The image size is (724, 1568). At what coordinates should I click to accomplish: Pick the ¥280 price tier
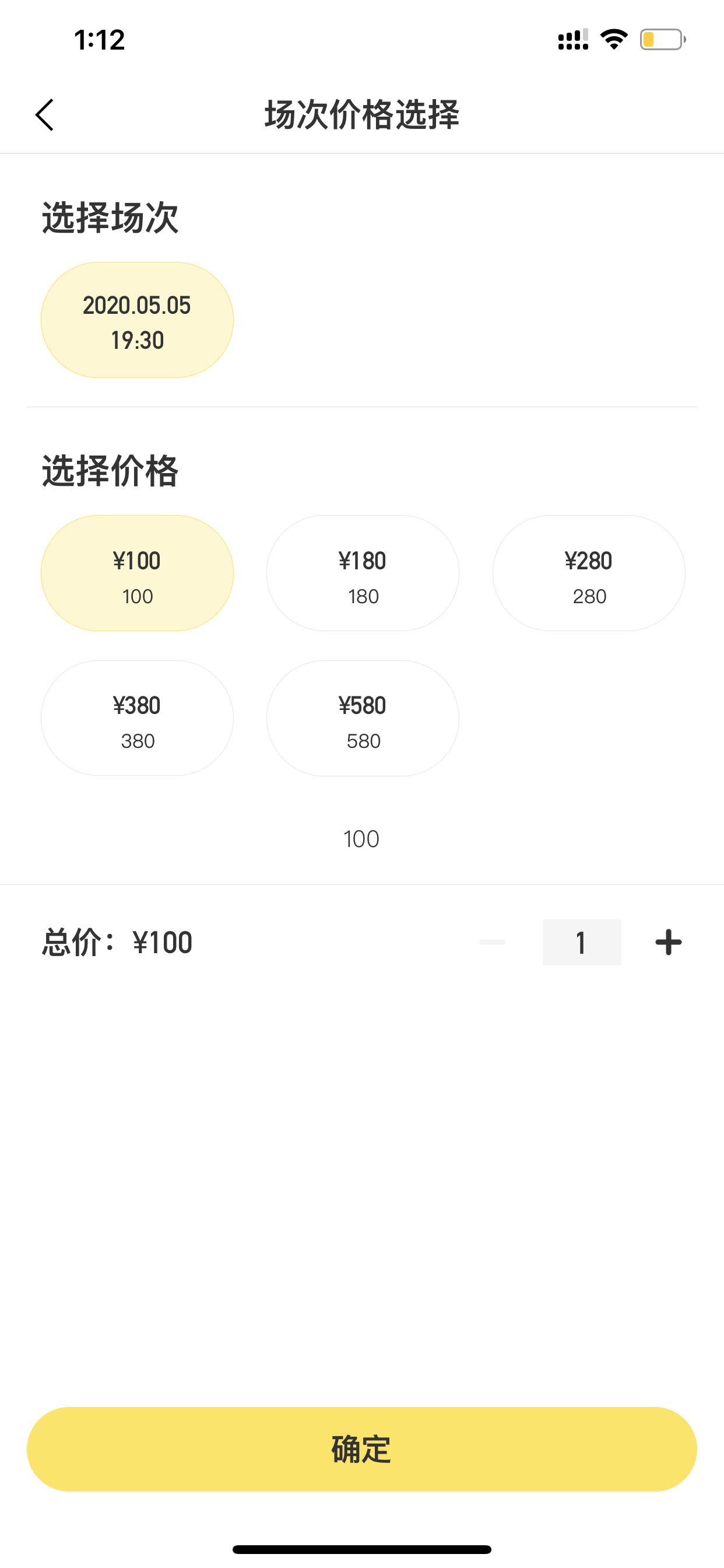(x=588, y=573)
